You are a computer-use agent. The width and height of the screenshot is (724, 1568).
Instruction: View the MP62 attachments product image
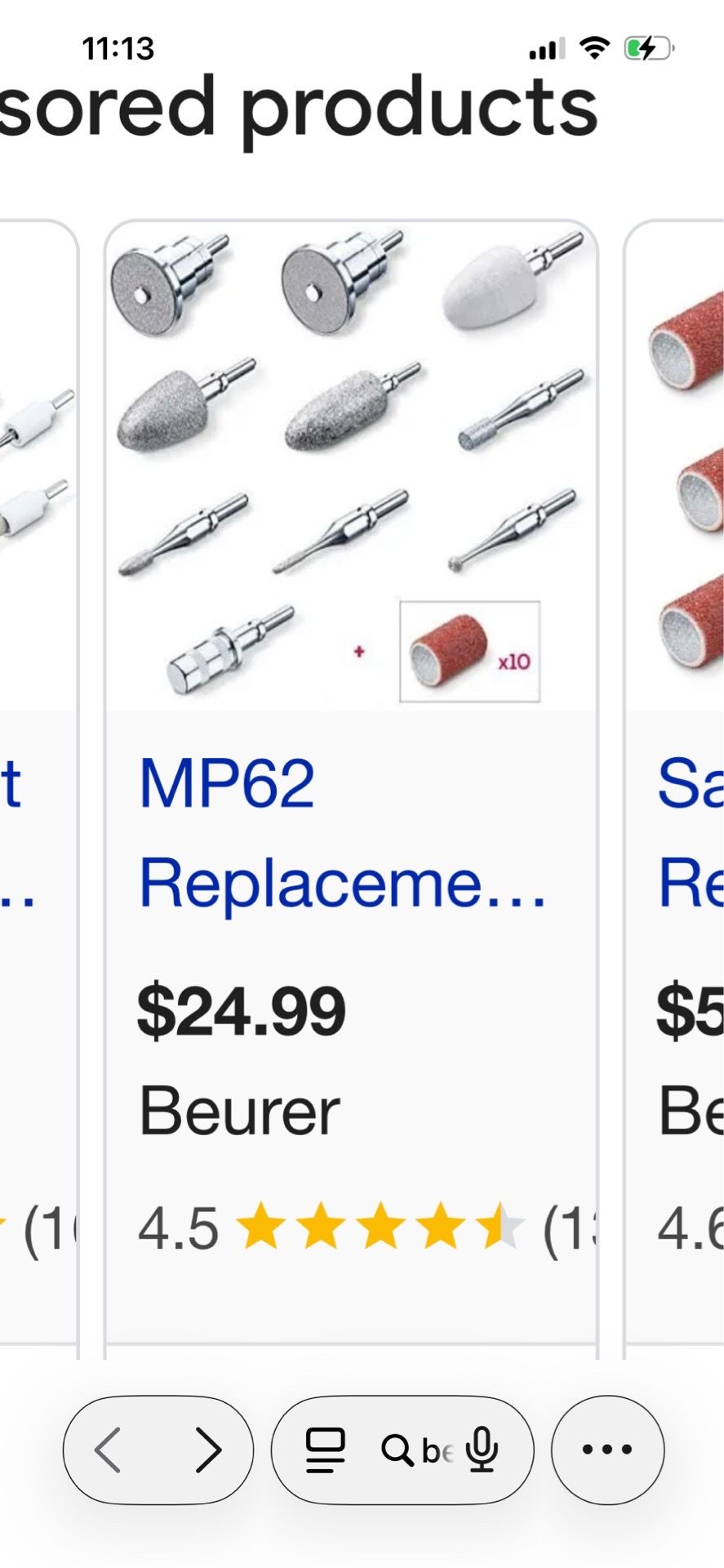pos(351,466)
